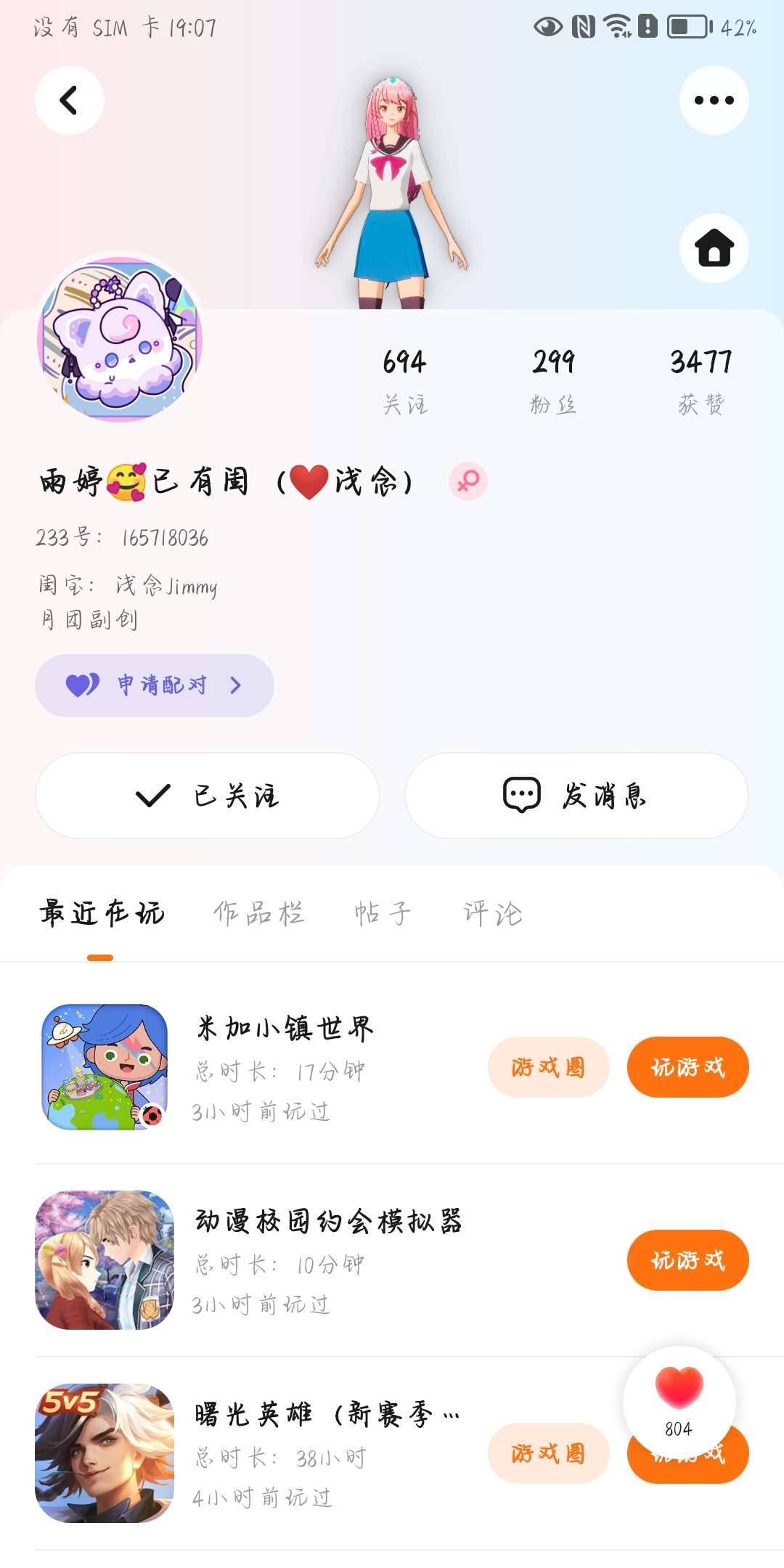Open 游戏圈 for 曙光英雄
Screen dimensions: 784x1568
[x=548, y=1453]
